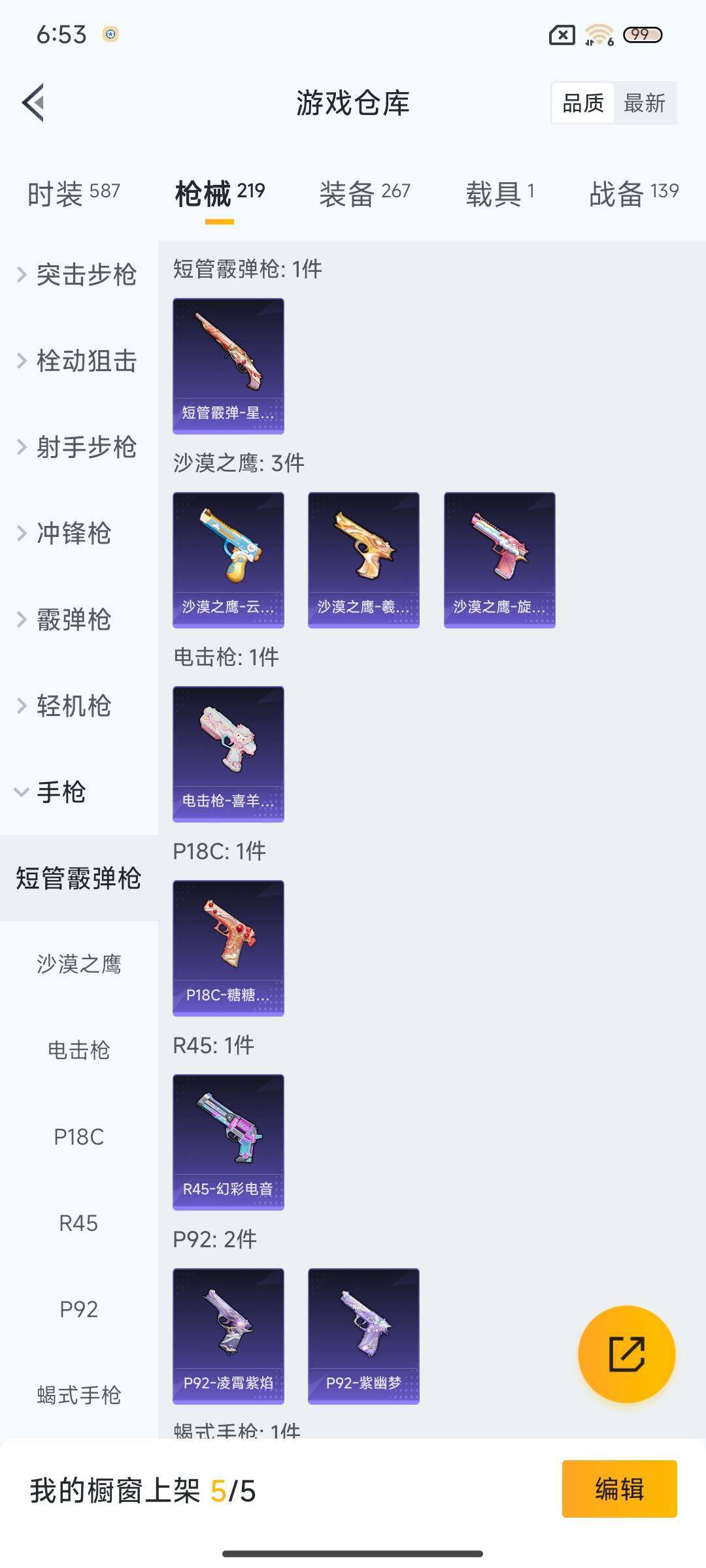Switch to the 时装 tab
Image resolution: width=706 pixels, height=1568 pixels.
[x=73, y=193]
